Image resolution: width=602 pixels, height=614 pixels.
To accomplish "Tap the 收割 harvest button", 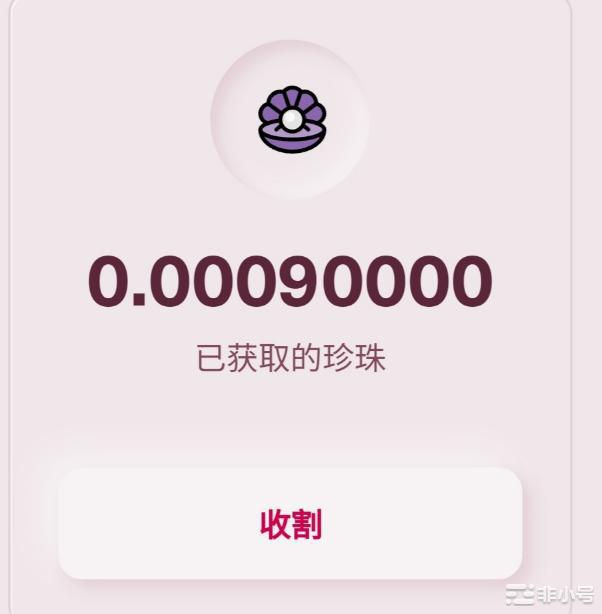I will click(290, 523).
